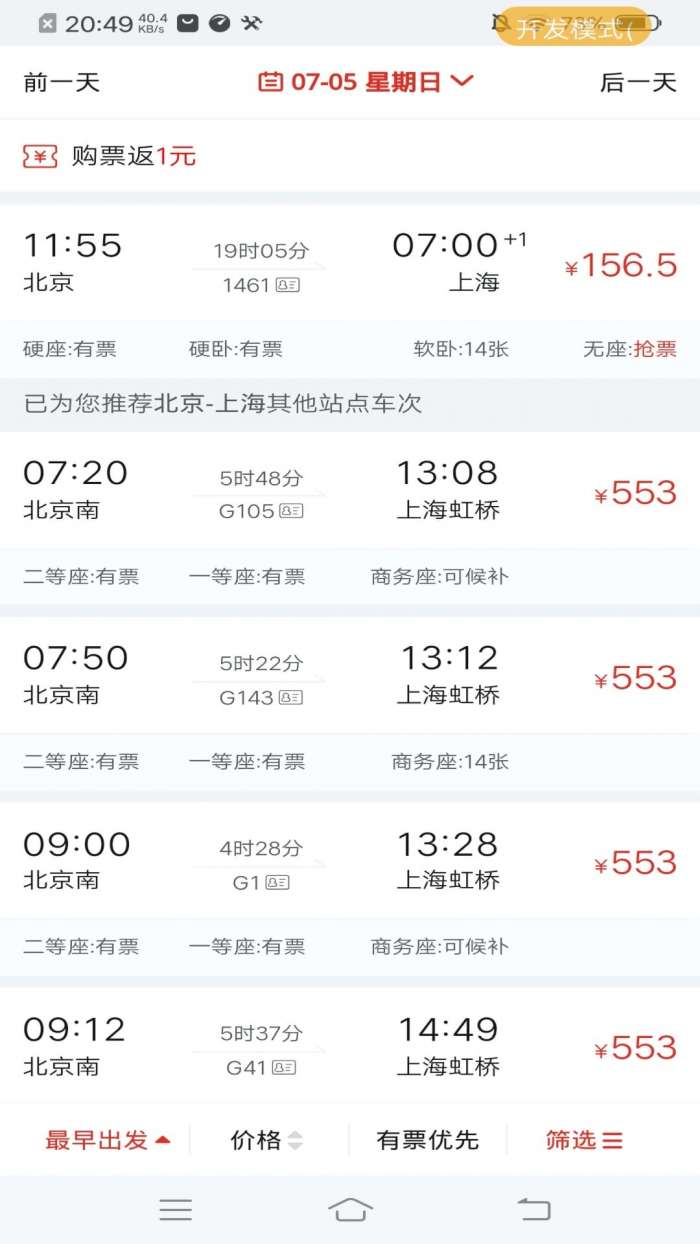
Task: Enable 有票优先 sorting
Action: (x=427, y=1140)
